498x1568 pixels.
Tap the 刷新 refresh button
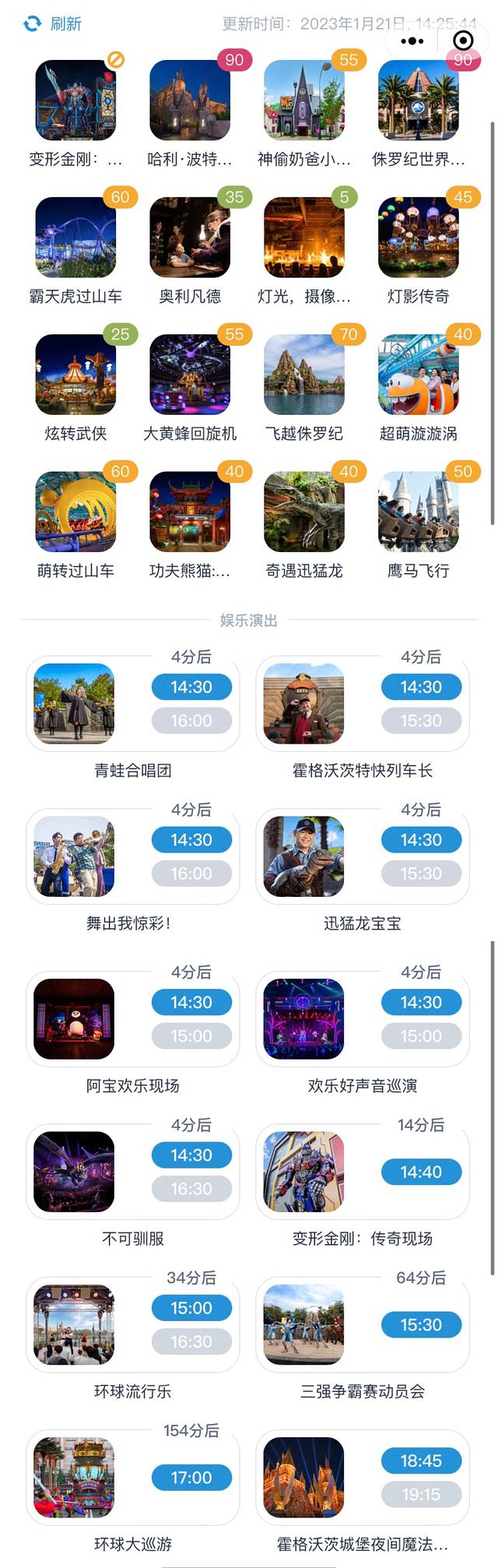coord(53,23)
